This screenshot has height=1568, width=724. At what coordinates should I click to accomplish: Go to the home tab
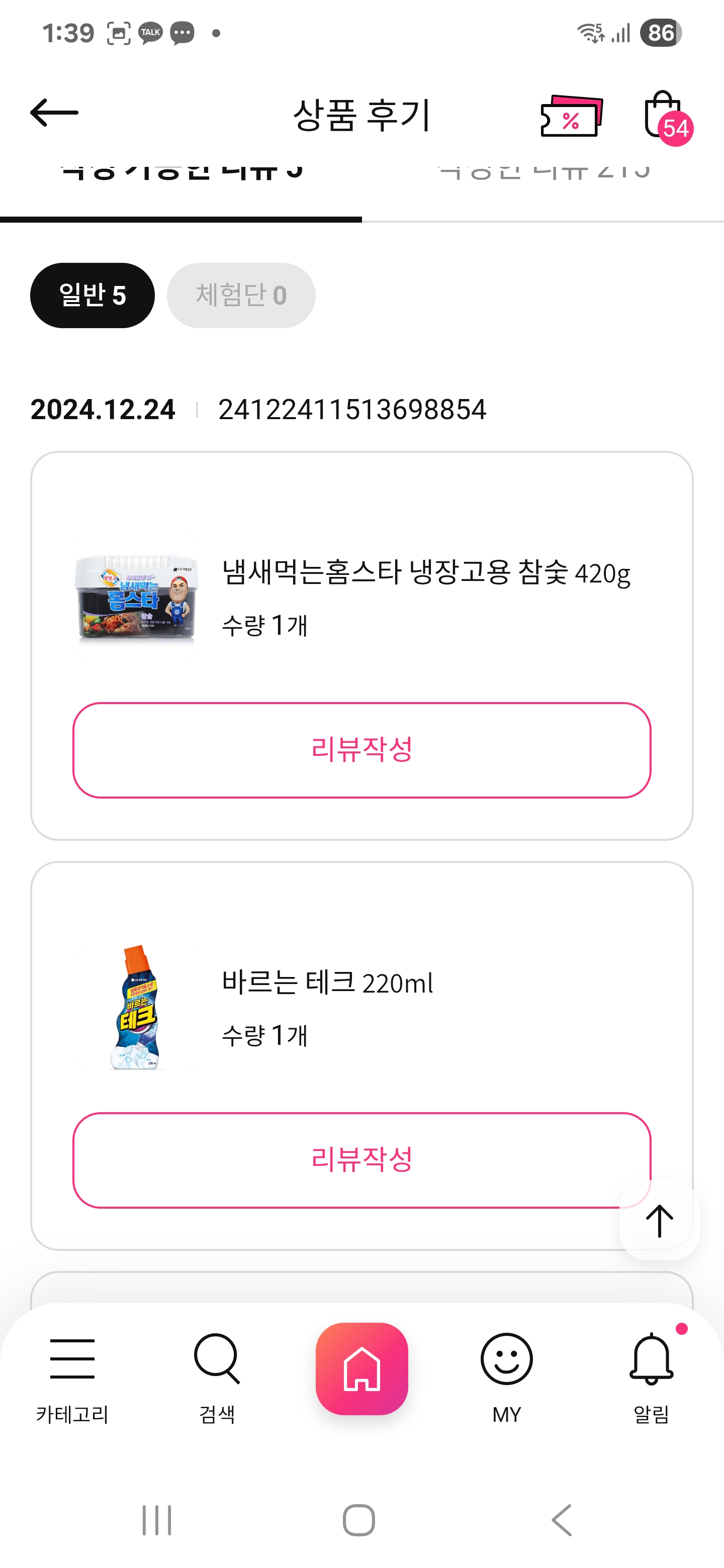pyautogui.click(x=361, y=1368)
